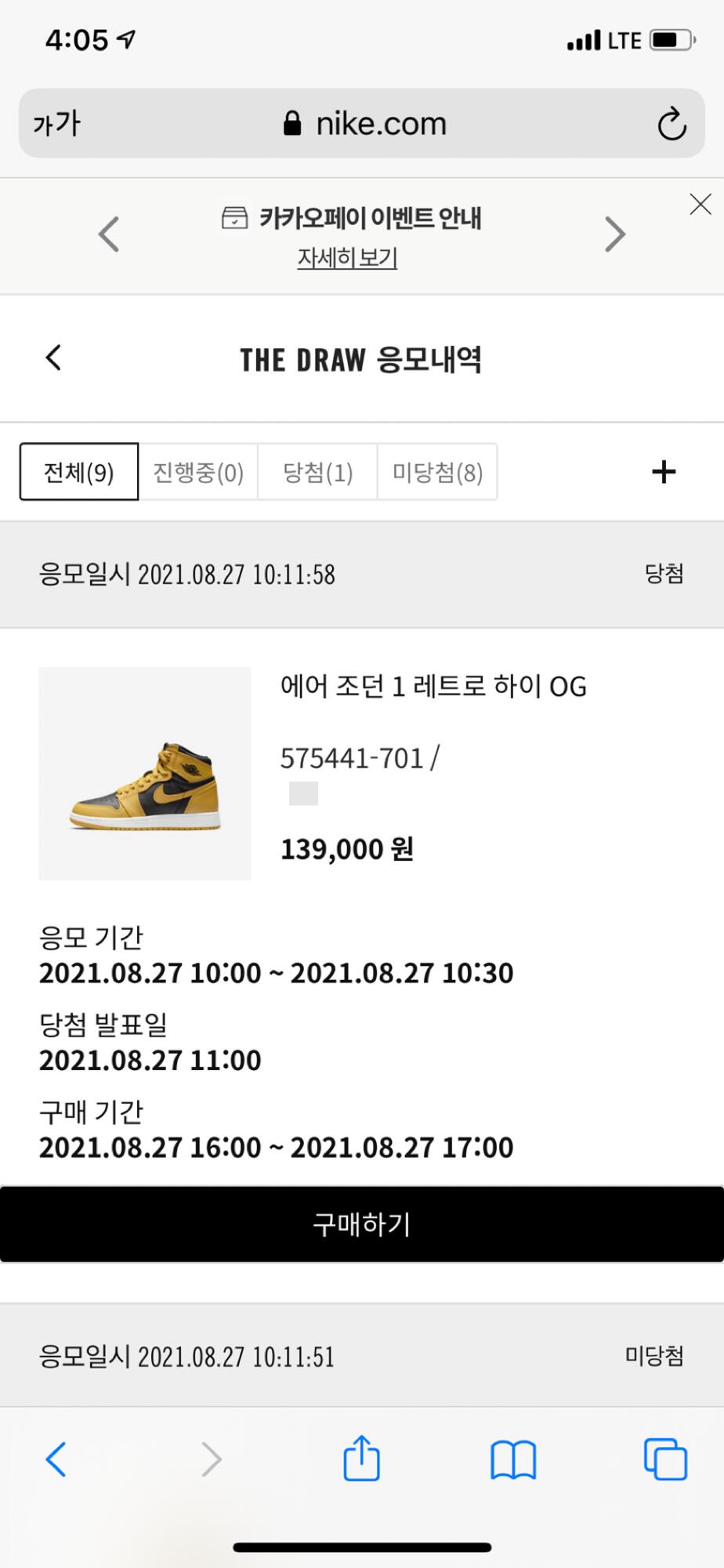The height and width of the screenshot is (1568, 724).
Task: Open the Air Jordan 1 shoe image
Action: pyautogui.click(x=145, y=774)
